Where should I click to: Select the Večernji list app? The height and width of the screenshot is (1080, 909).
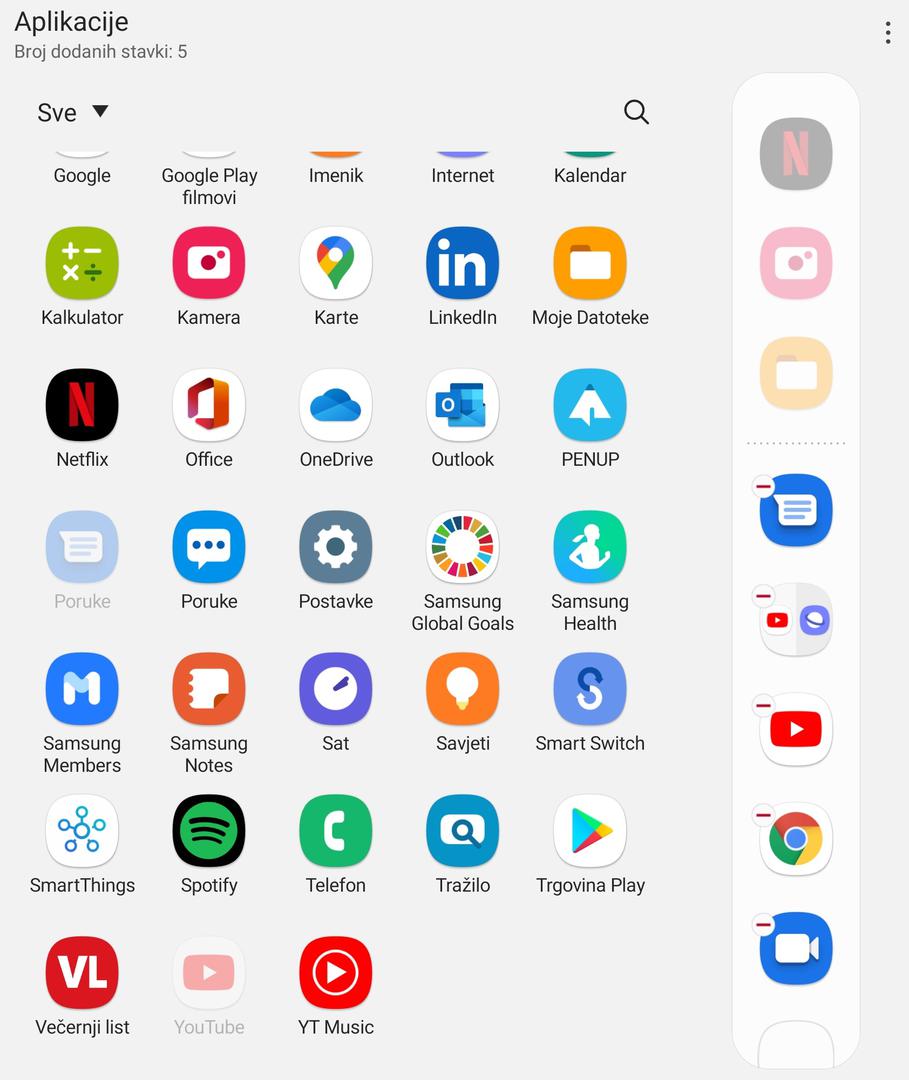[82, 973]
